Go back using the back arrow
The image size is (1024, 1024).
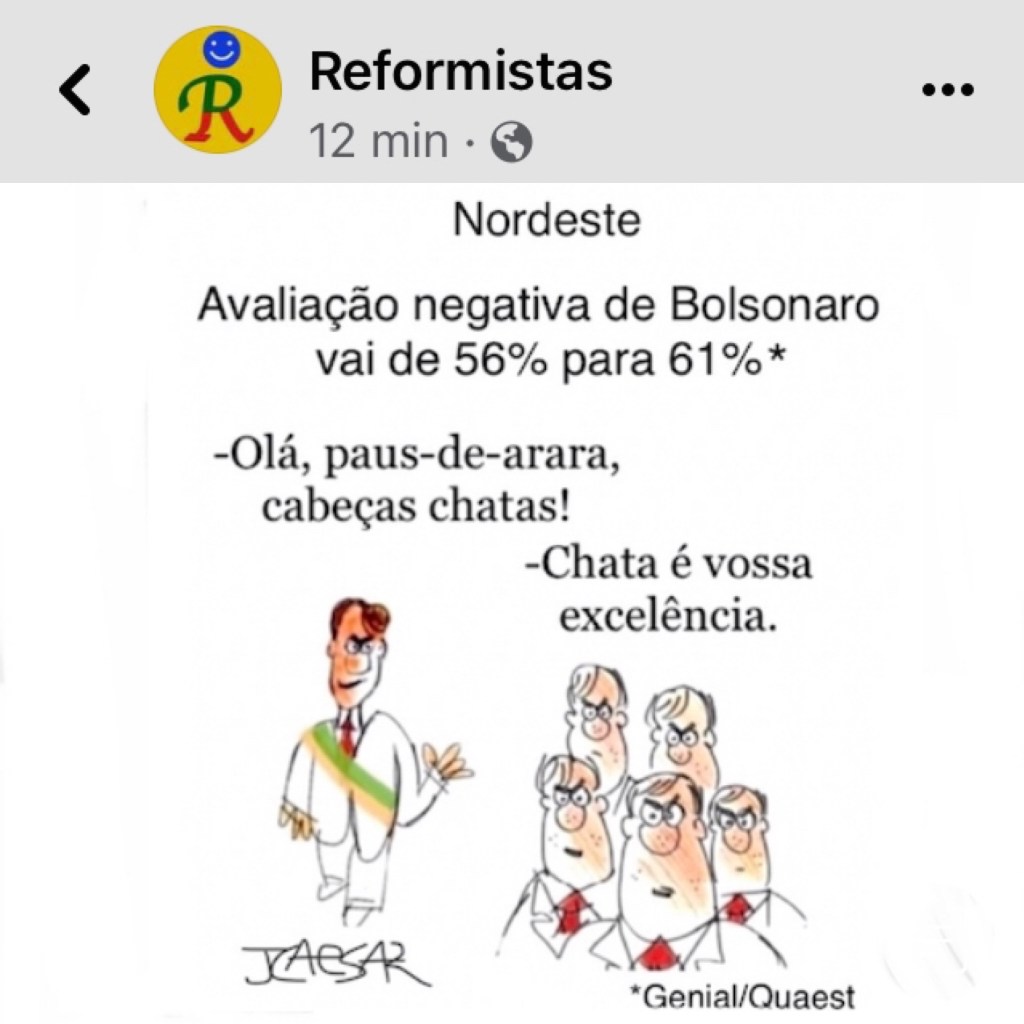click(75, 90)
